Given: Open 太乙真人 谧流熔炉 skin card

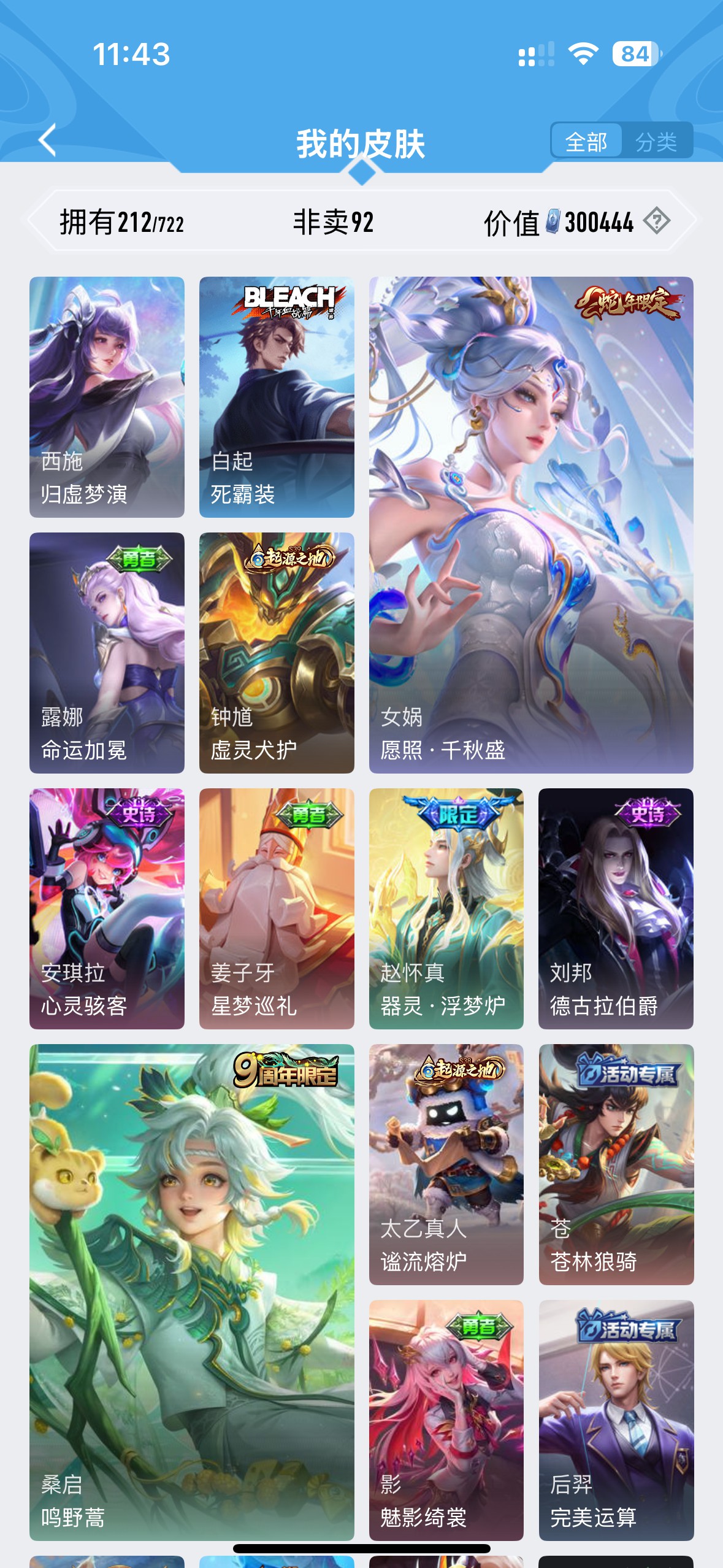Looking at the screenshot, I should click(x=446, y=1164).
